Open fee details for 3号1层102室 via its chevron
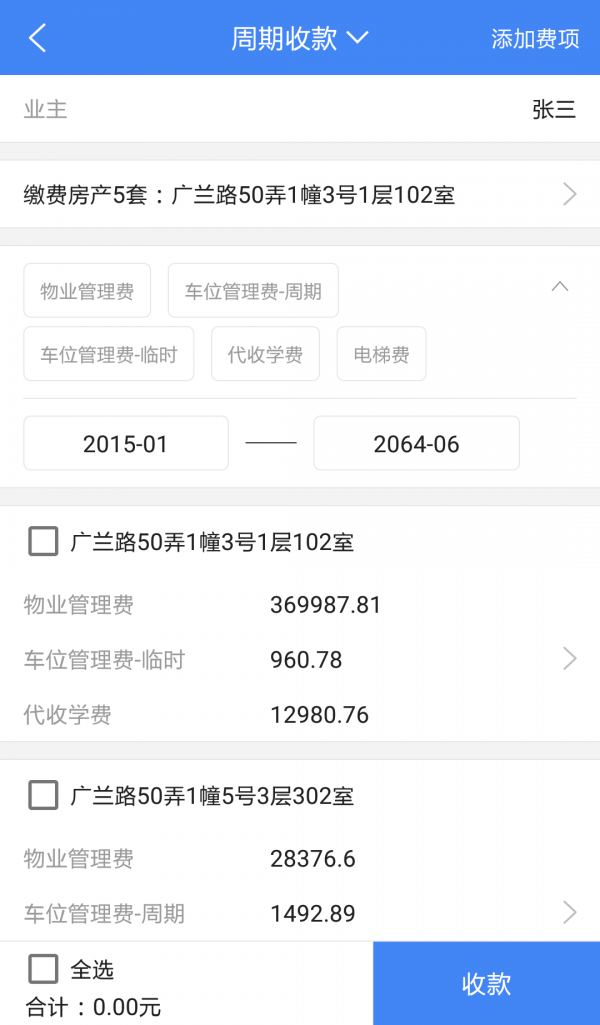This screenshot has width=600, height=1025. pos(570,659)
